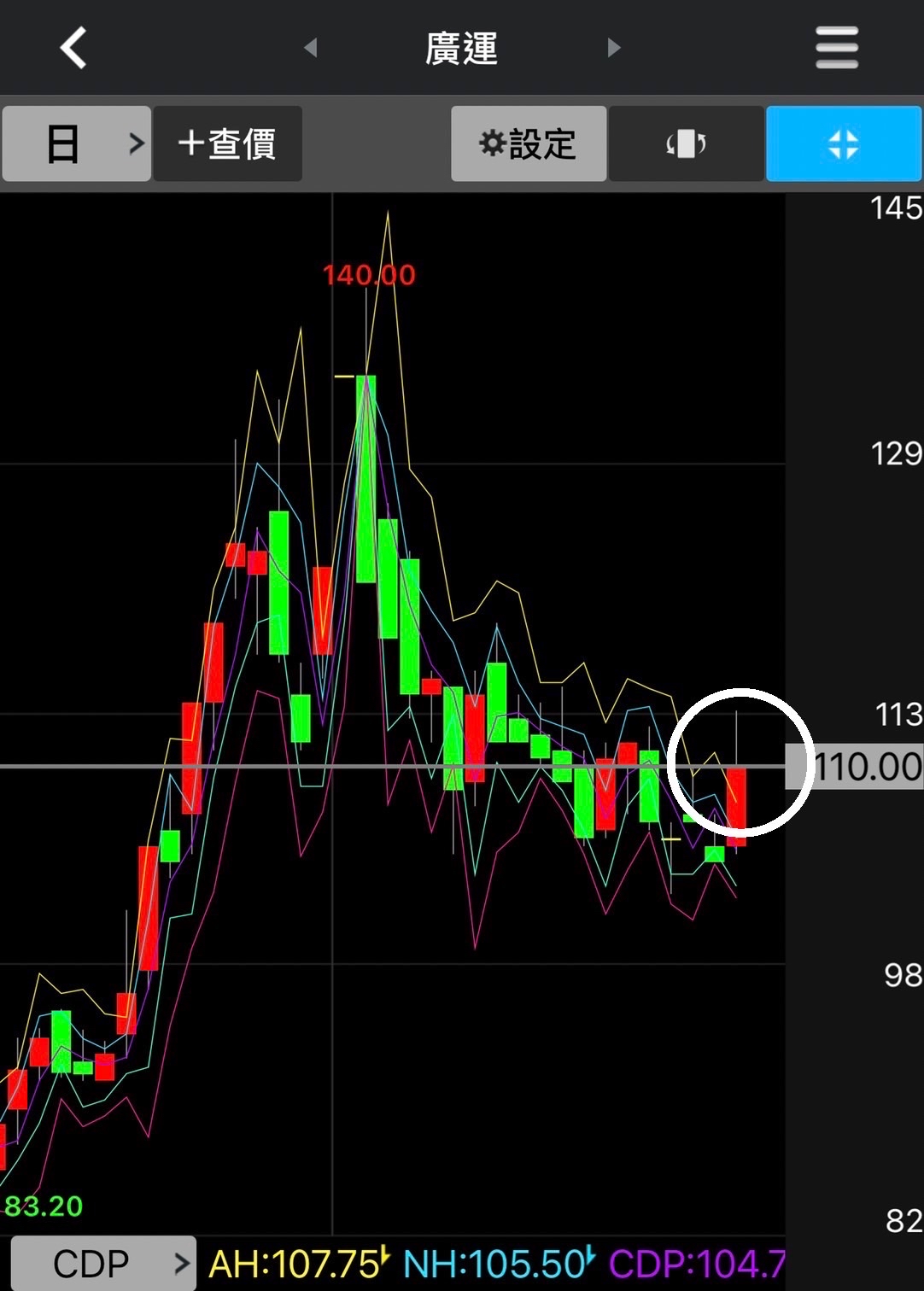Open the 日 period selector
The height and width of the screenshot is (1291, 924).
tap(77, 143)
